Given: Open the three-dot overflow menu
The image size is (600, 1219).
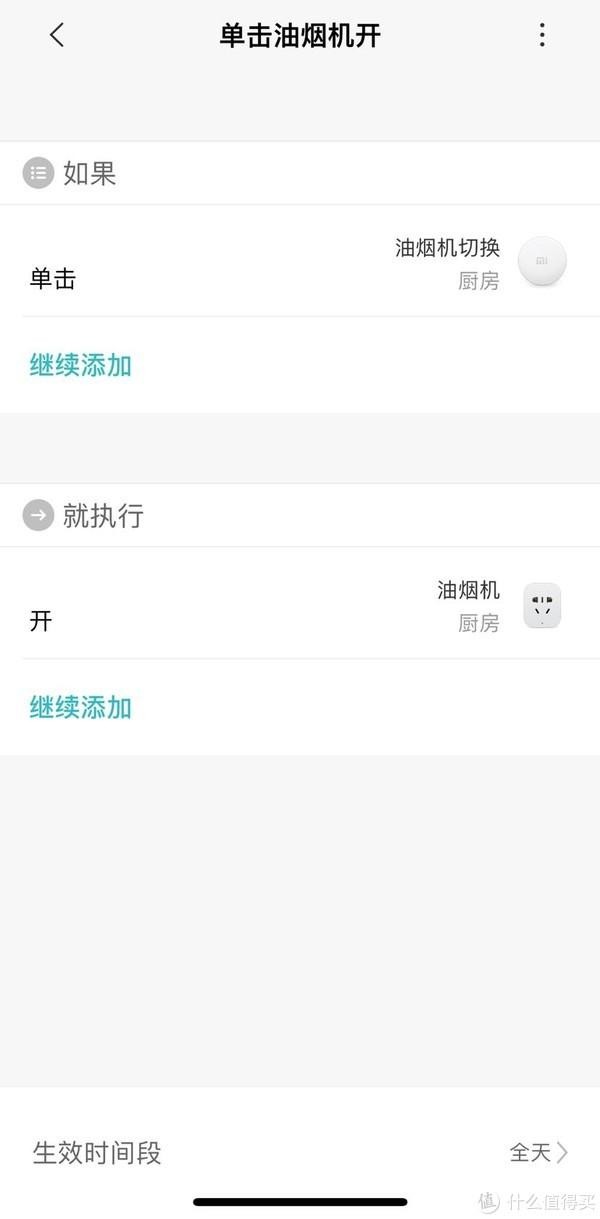Looking at the screenshot, I should point(542,36).
